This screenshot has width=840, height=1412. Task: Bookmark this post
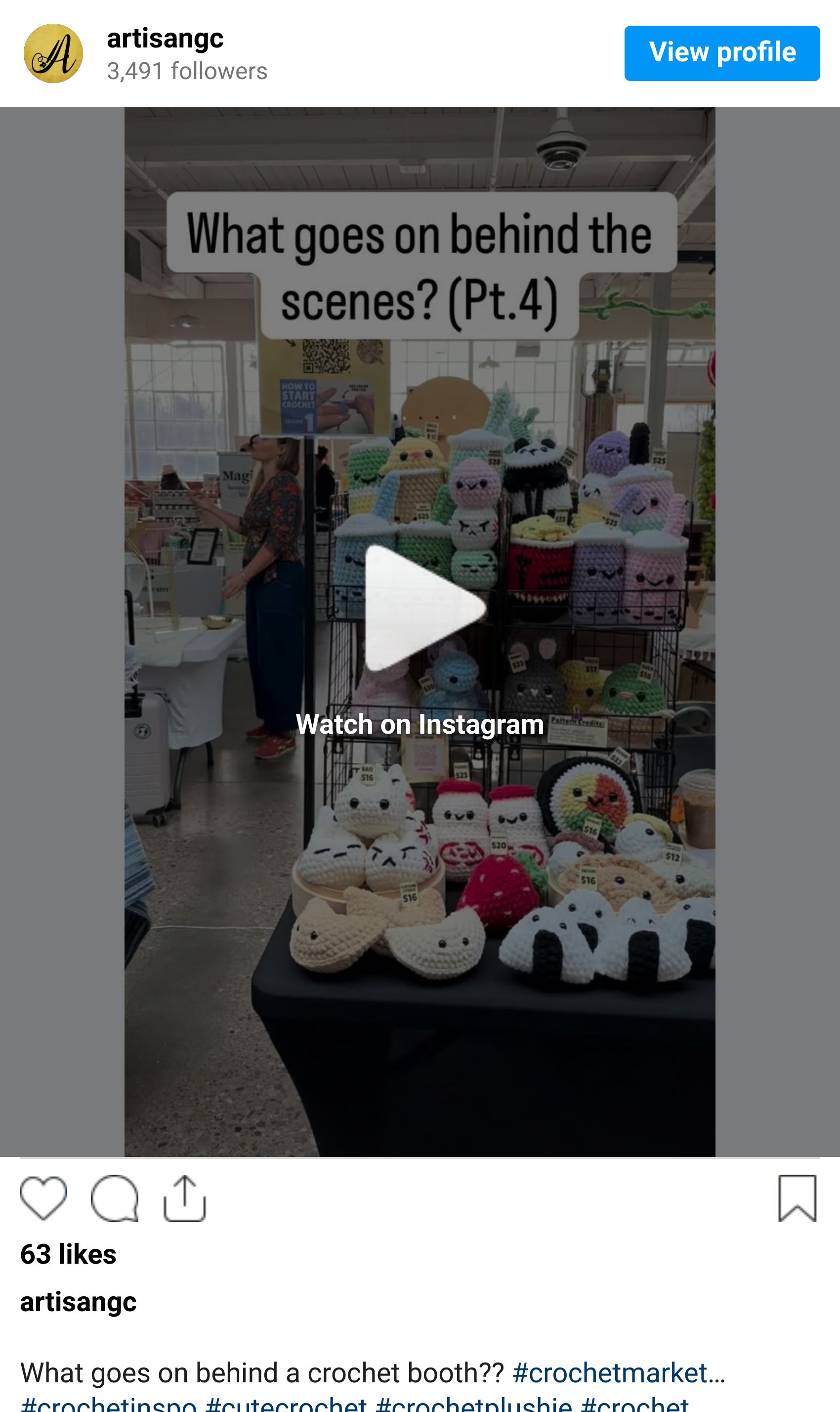coord(797,1198)
